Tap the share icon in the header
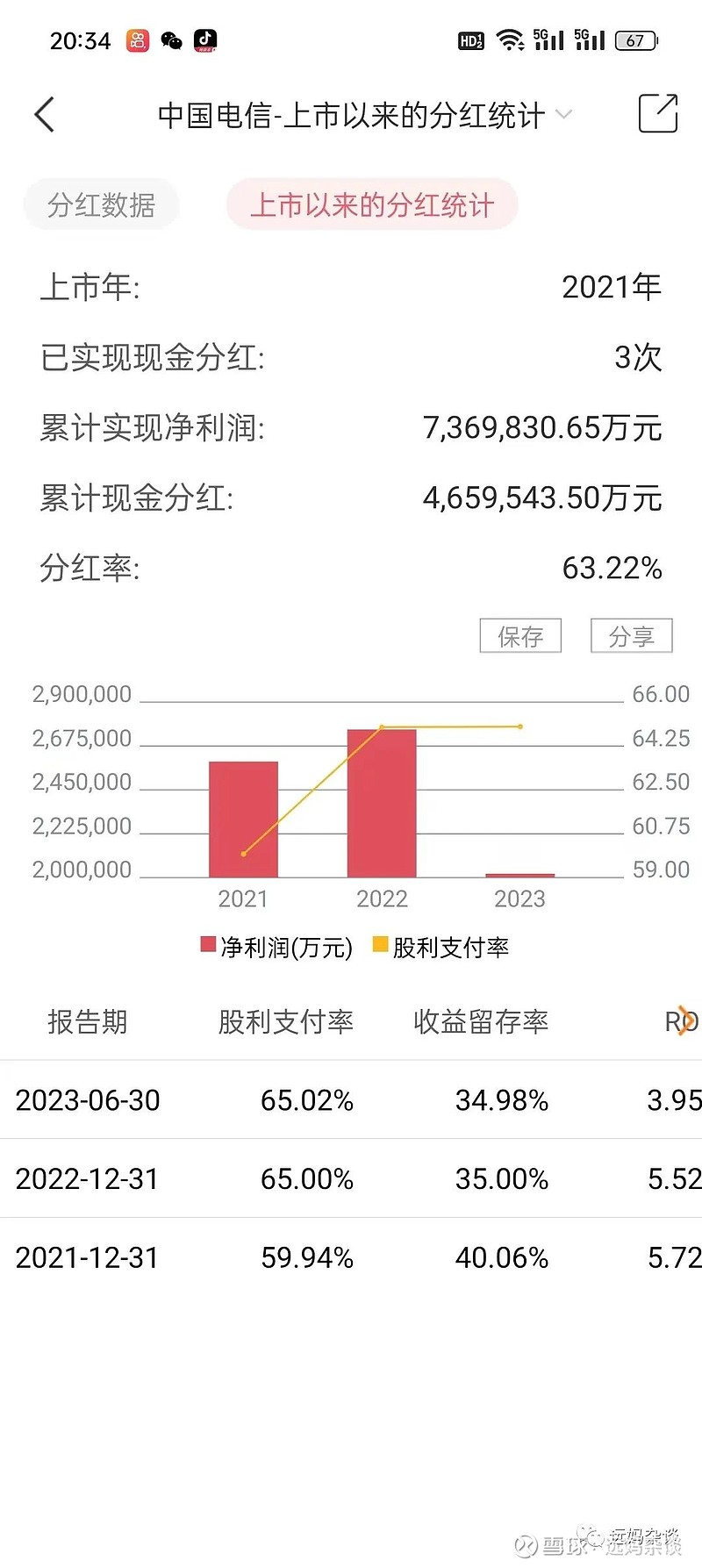 pos(658,113)
